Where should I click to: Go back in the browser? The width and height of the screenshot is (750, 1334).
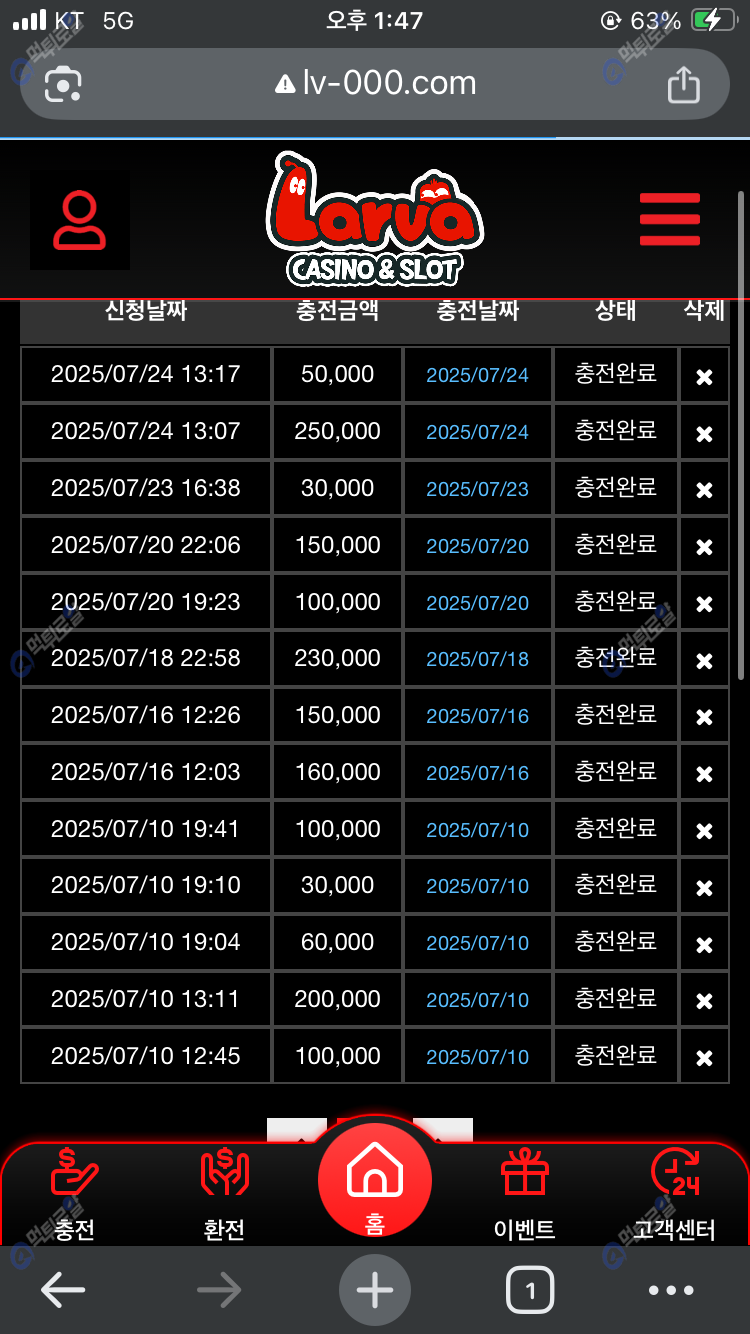coord(63,1291)
